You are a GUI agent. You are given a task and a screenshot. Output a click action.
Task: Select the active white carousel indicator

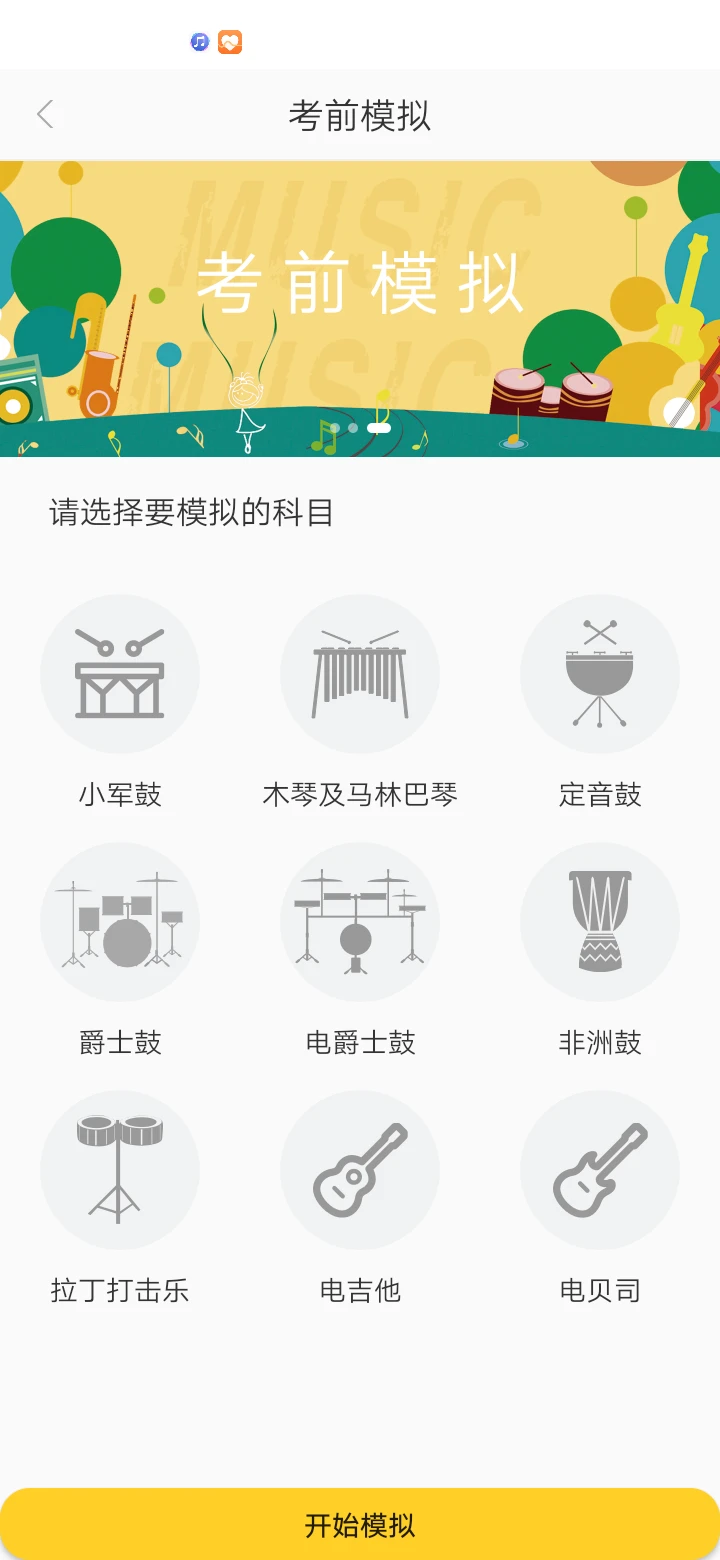tap(379, 428)
